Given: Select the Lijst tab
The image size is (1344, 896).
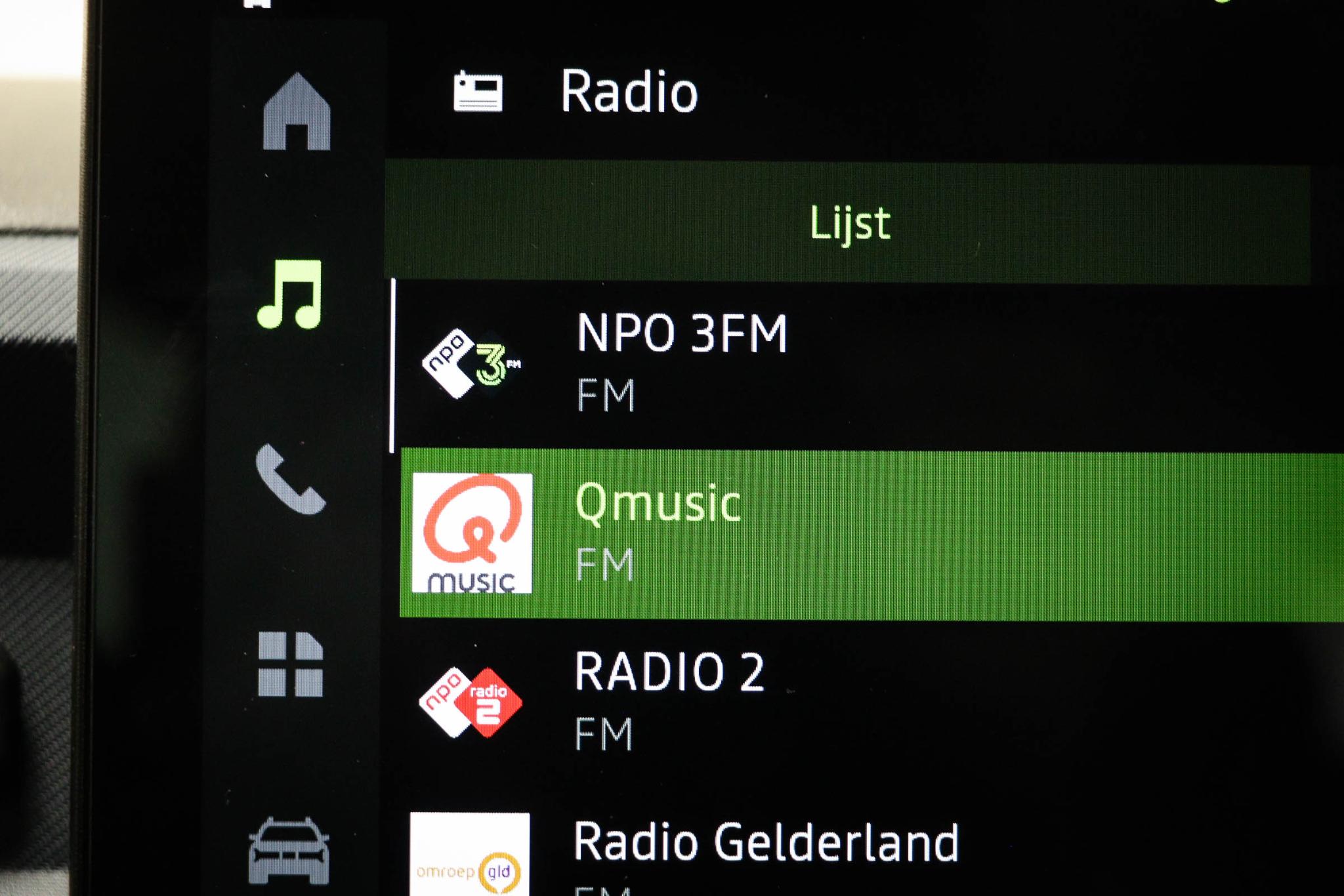Looking at the screenshot, I should pyautogui.click(x=849, y=223).
